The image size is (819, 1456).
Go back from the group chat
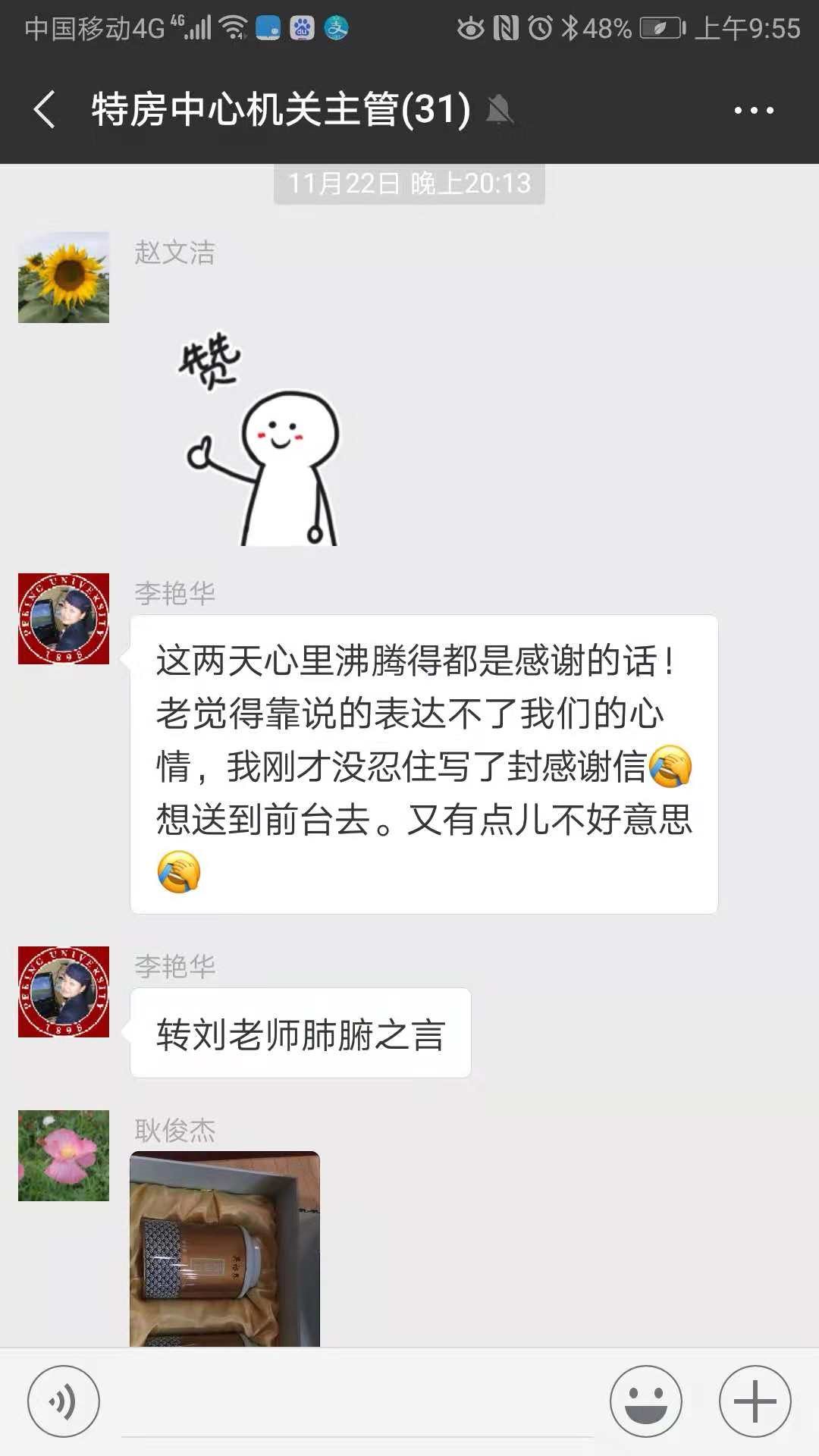click(x=44, y=109)
